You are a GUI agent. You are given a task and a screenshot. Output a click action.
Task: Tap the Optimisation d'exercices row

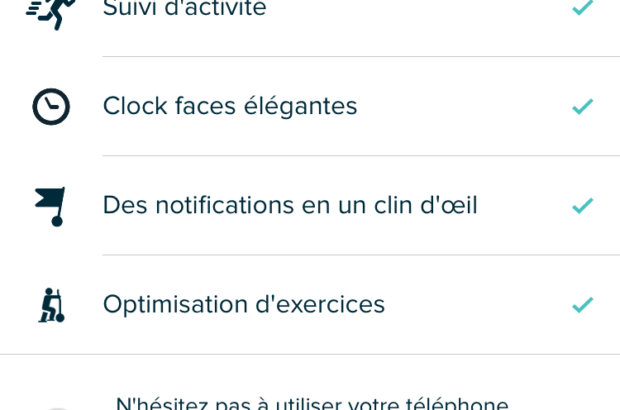tap(244, 304)
